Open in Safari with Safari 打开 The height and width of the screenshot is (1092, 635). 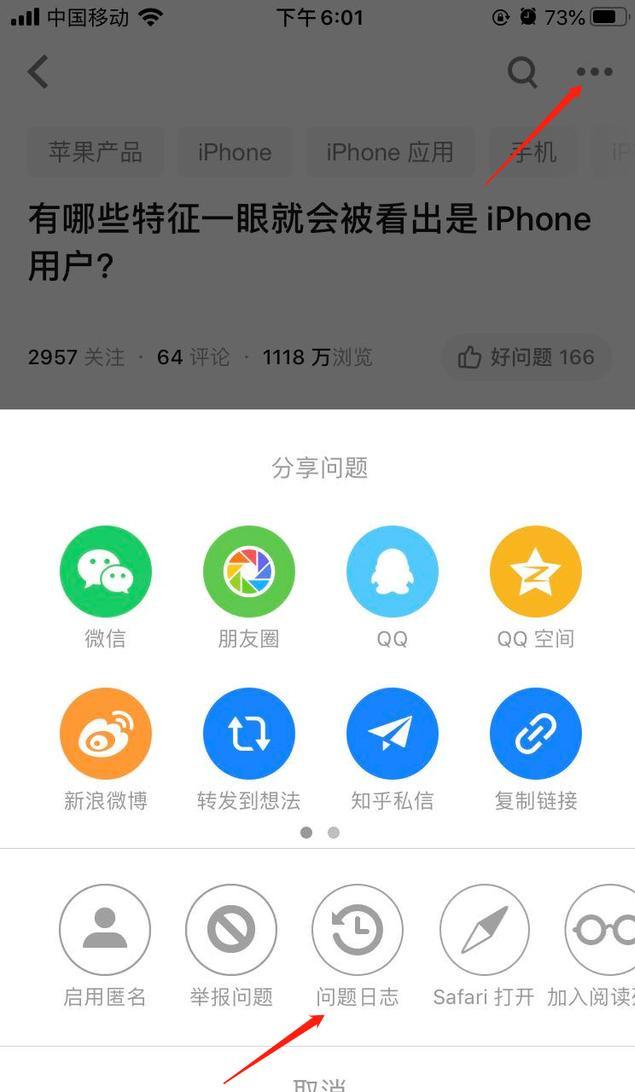[484, 930]
